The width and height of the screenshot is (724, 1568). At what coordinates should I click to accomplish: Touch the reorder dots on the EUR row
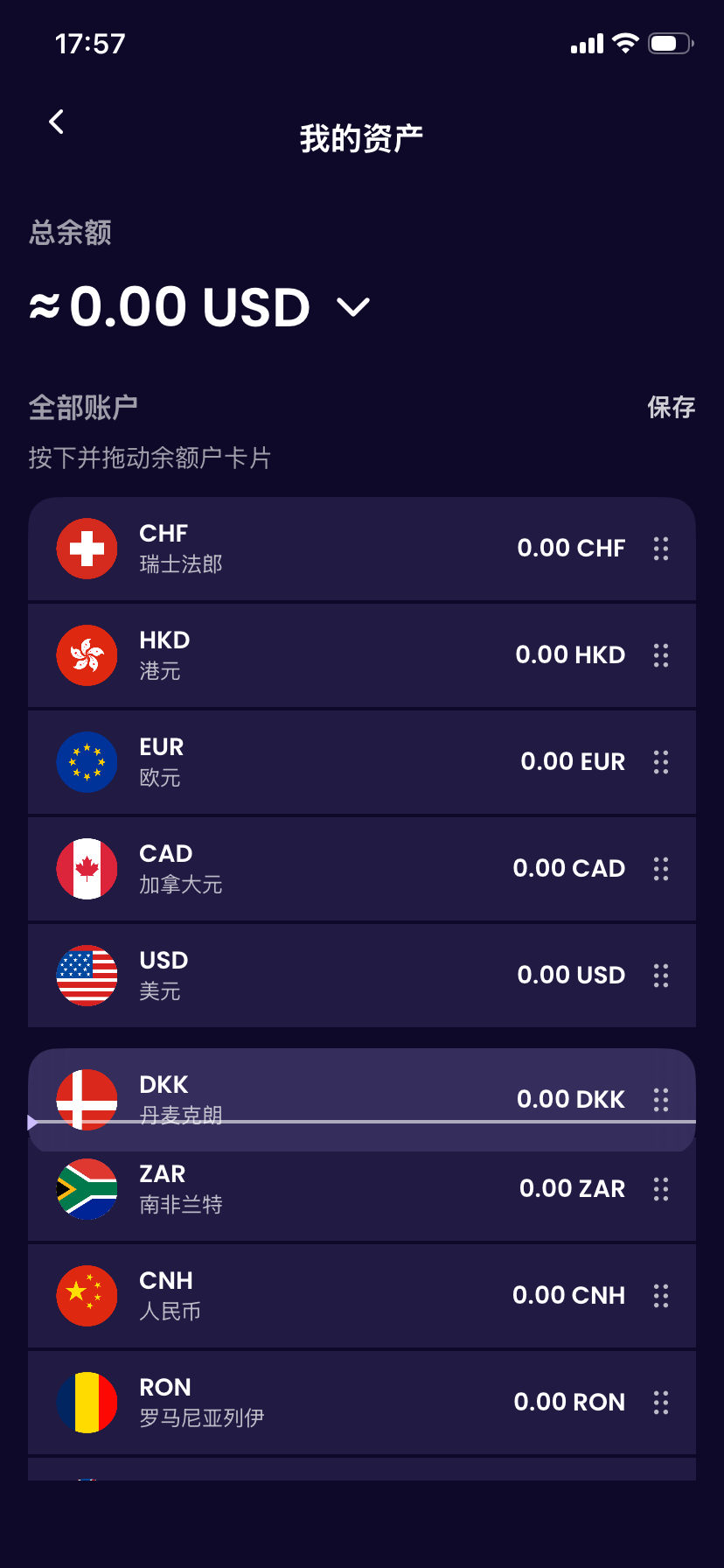(x=661, y=762)
